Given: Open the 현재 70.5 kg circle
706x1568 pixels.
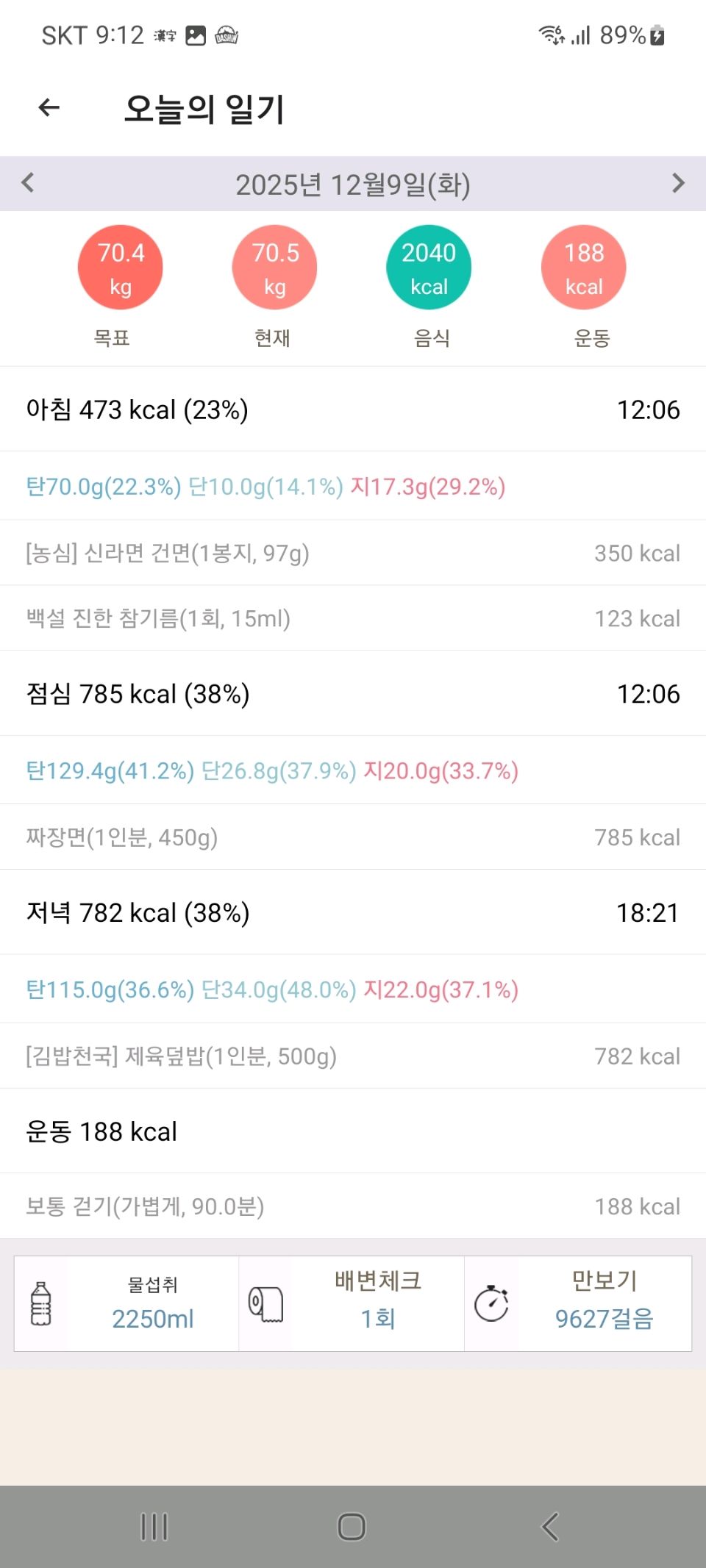Looking at the screenshot, I should click(275, 268).
